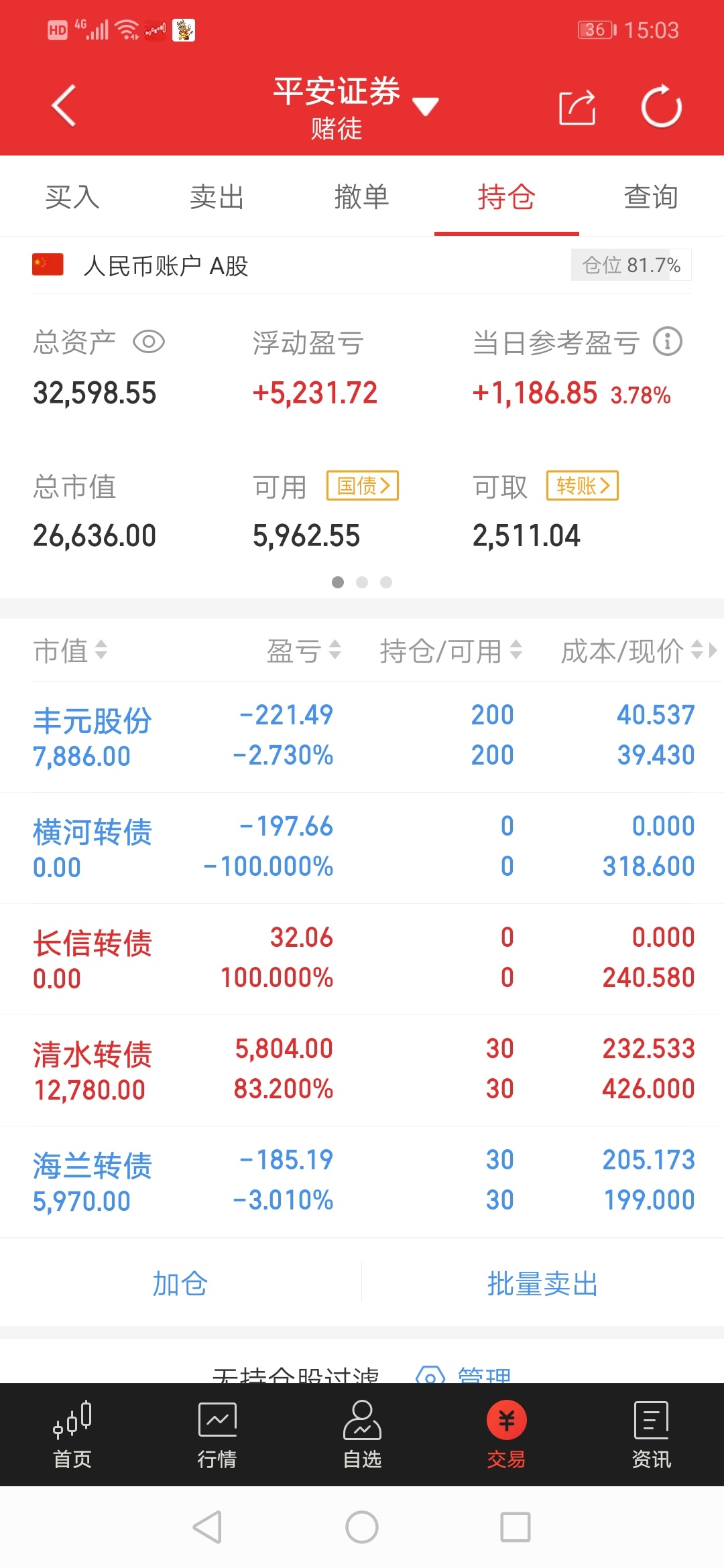Open the account switcher dropdown for 平安证券
This screenshot has height=1568, width=724.
[425, 106]
